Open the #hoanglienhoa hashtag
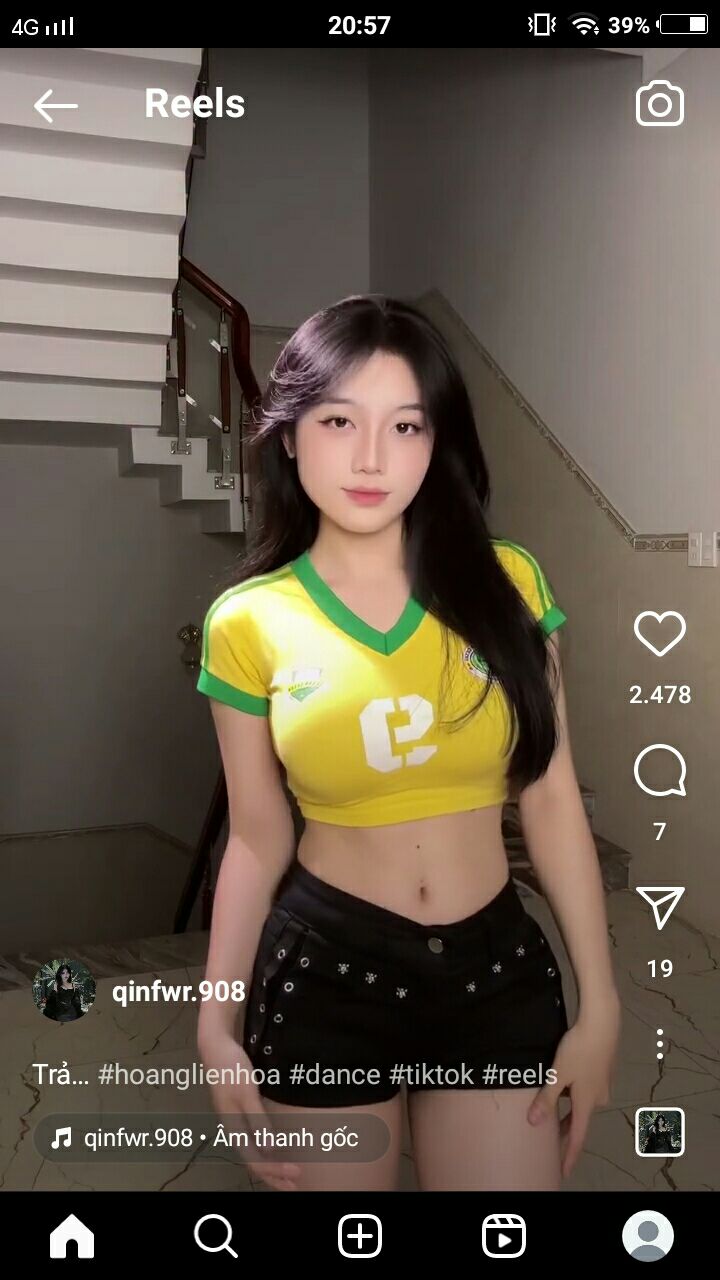 189,1075
